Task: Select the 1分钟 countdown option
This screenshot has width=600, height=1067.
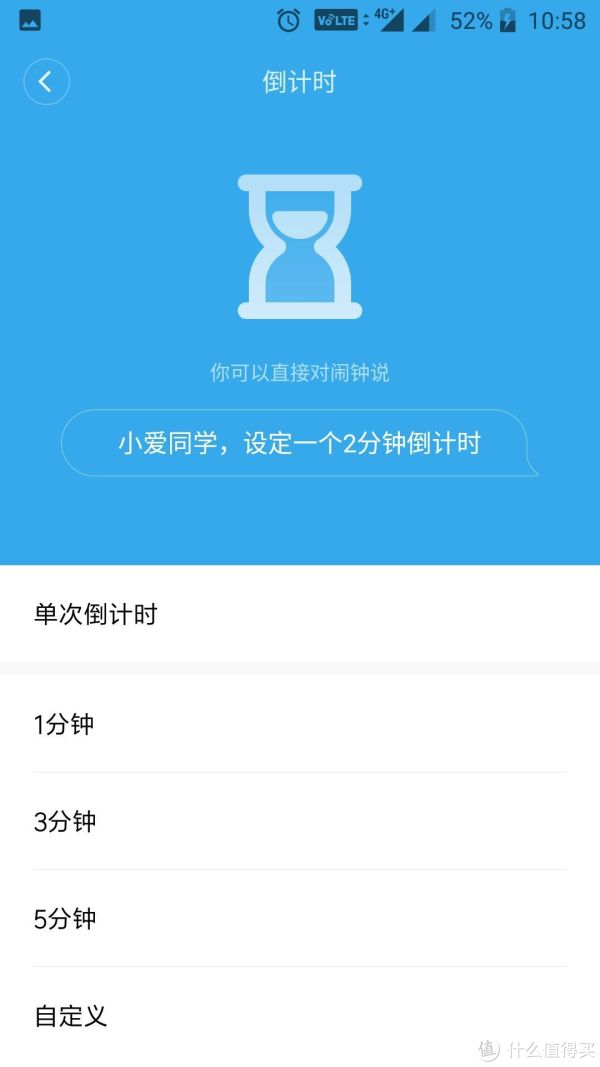Action: click(x=300, y=723)
